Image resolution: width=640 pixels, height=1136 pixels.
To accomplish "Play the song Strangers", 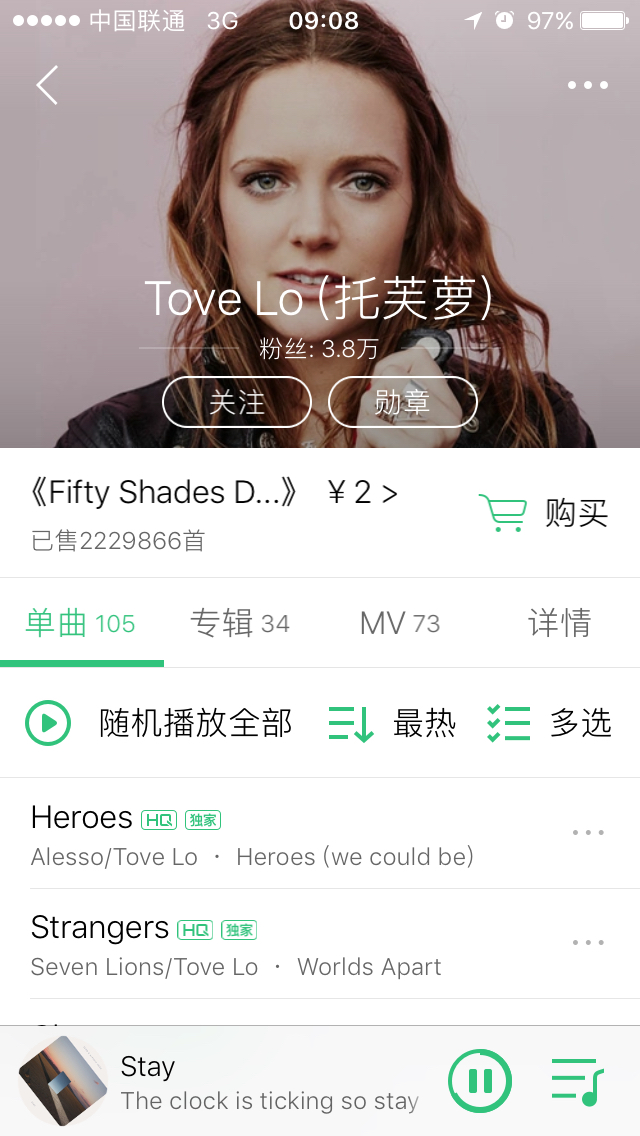I will (250, 944).
